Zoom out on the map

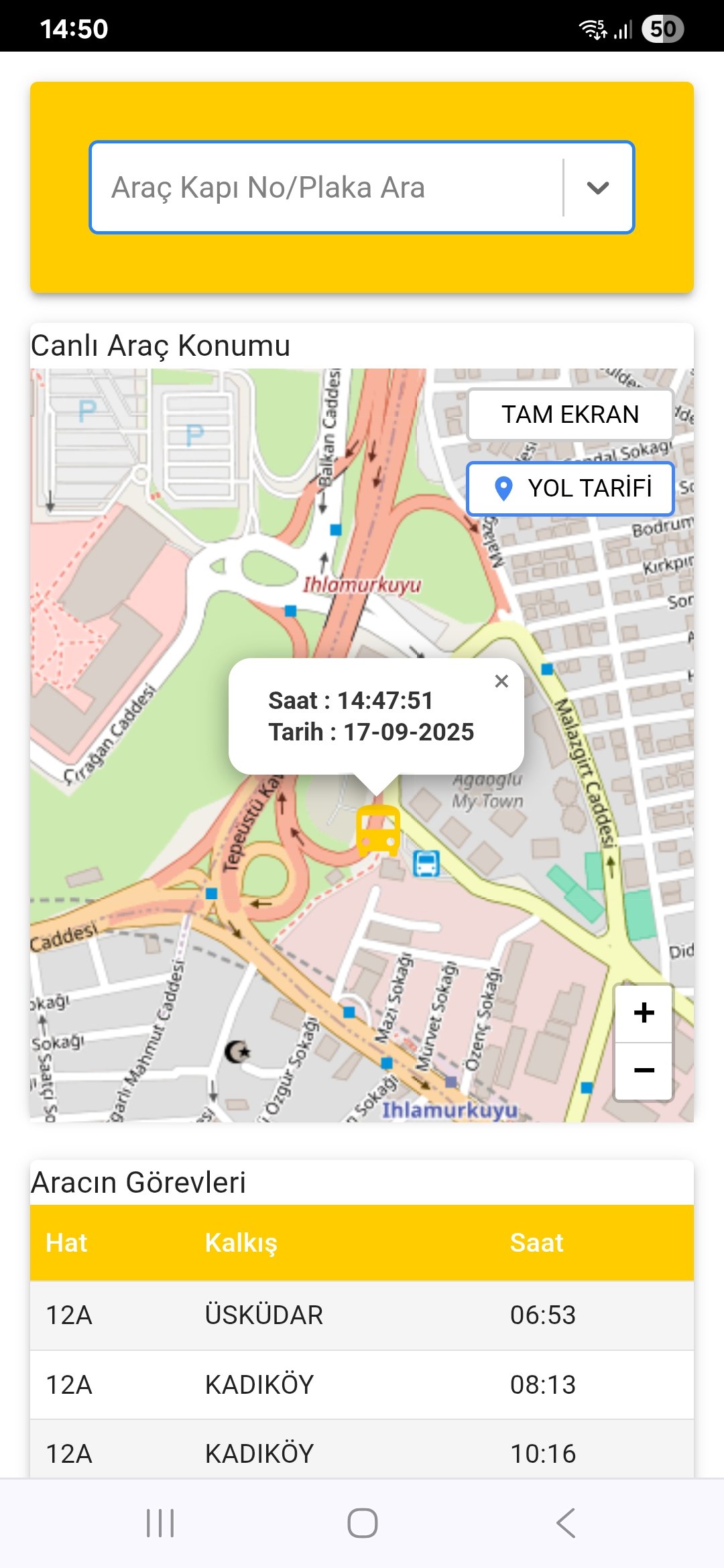644,1071
